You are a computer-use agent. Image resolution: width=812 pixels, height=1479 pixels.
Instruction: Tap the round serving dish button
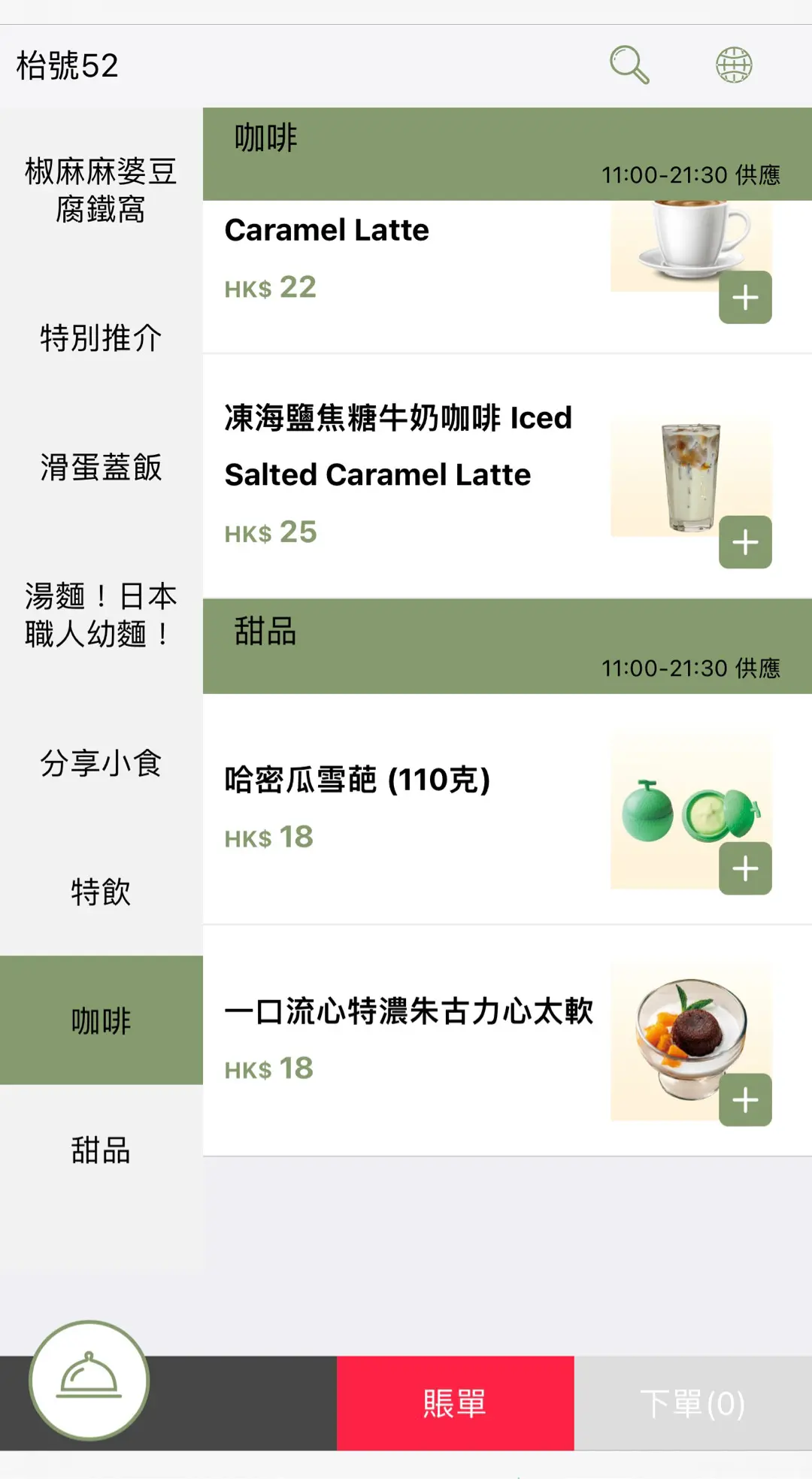pyautogui.click(x=89, y=1381)
